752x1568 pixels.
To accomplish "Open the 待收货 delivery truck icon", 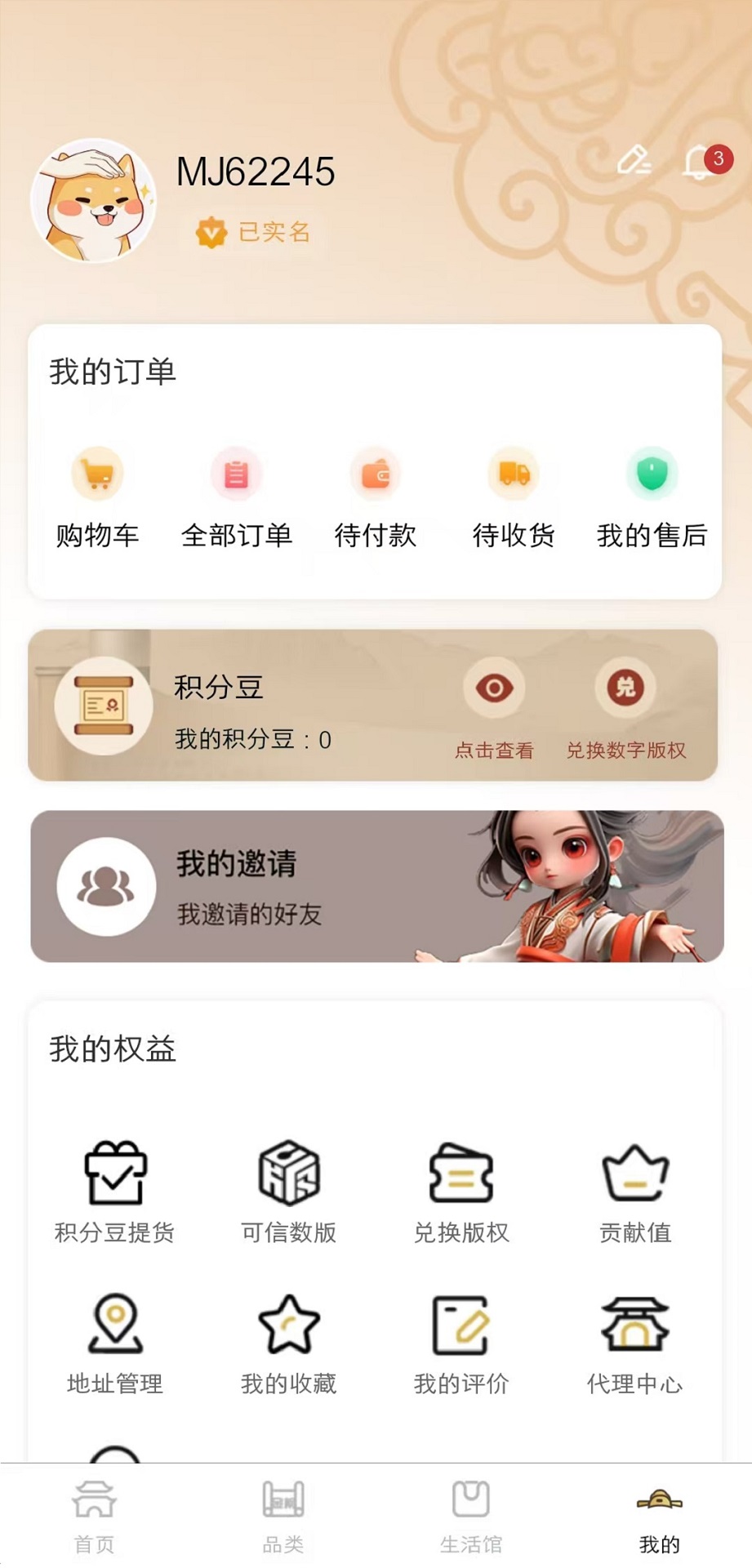I will point(511,474).
